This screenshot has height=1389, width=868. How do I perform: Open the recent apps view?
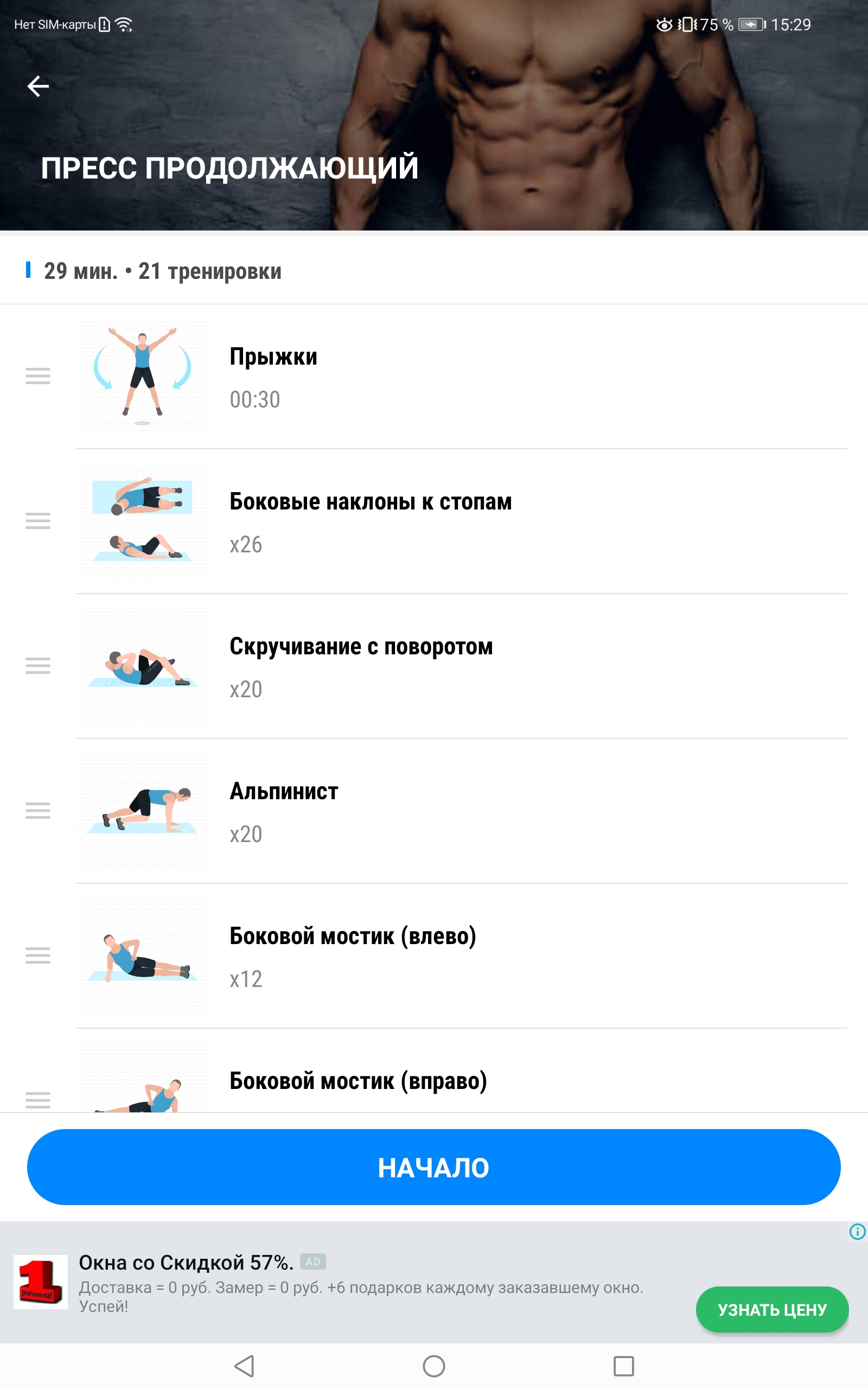click(x=623, y=1366)
